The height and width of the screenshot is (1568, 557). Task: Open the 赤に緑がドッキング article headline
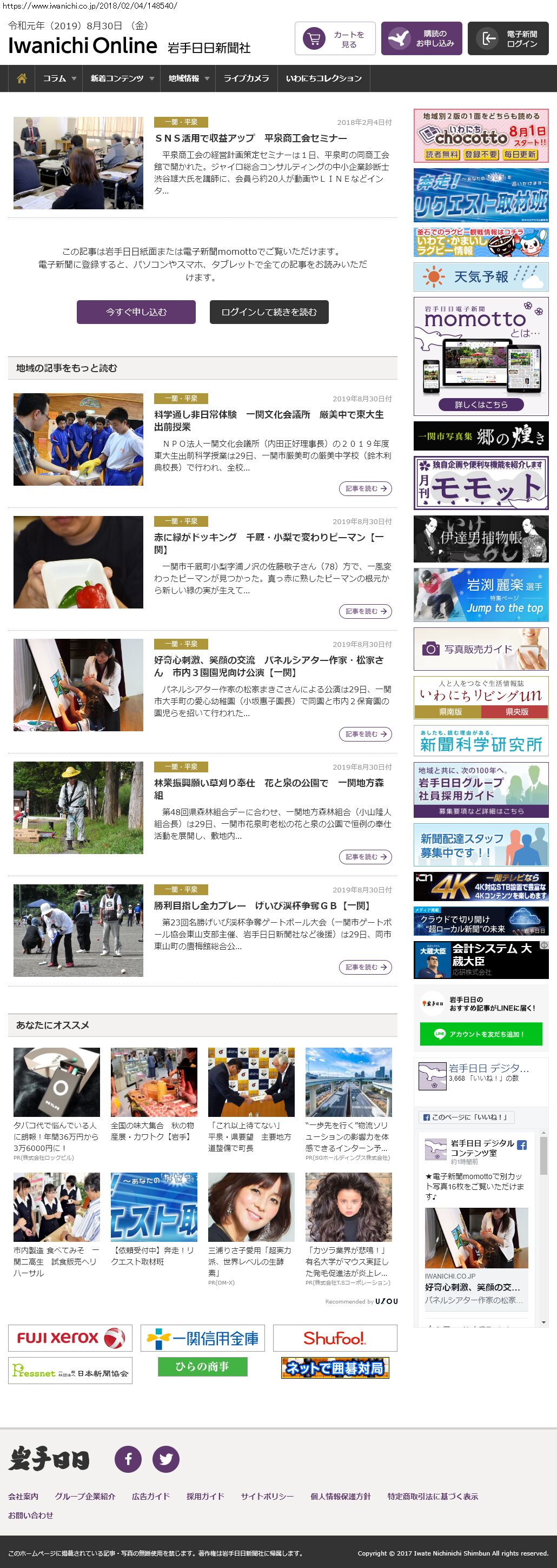point(268,544)
